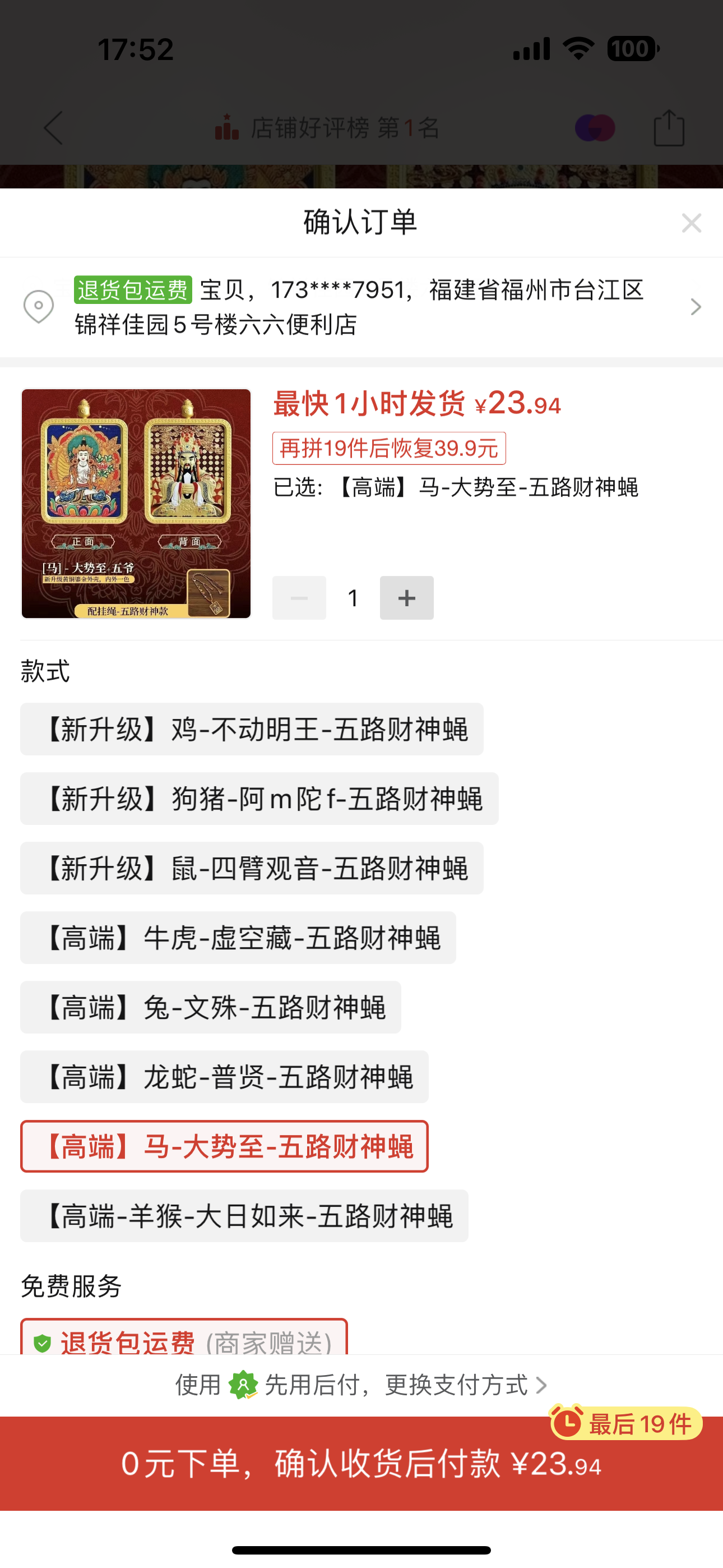Tap 退货包运费 free service option

point(184,1340)
